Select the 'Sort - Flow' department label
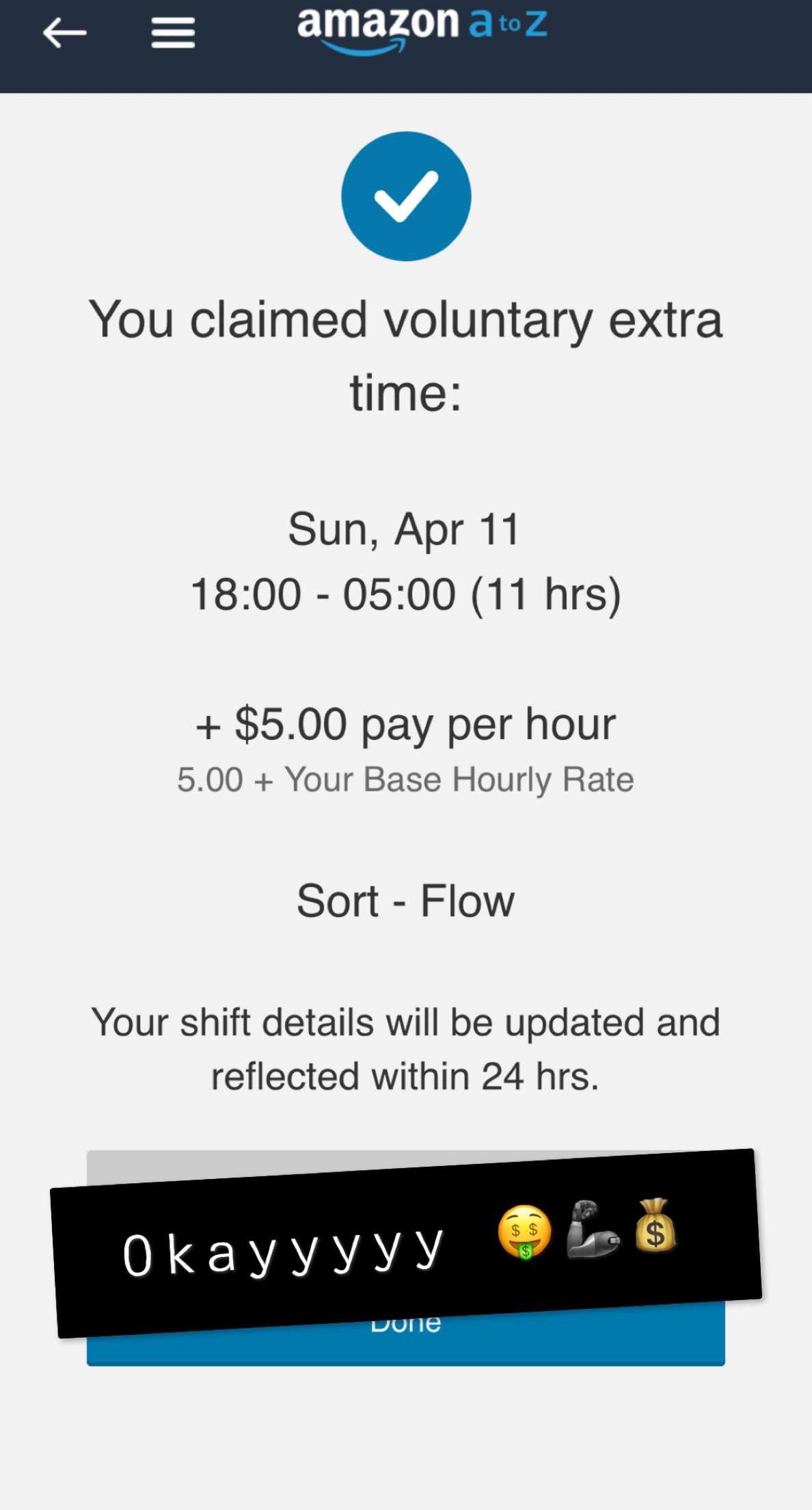This screenshot has width=812, height=1510. (406, 900)
